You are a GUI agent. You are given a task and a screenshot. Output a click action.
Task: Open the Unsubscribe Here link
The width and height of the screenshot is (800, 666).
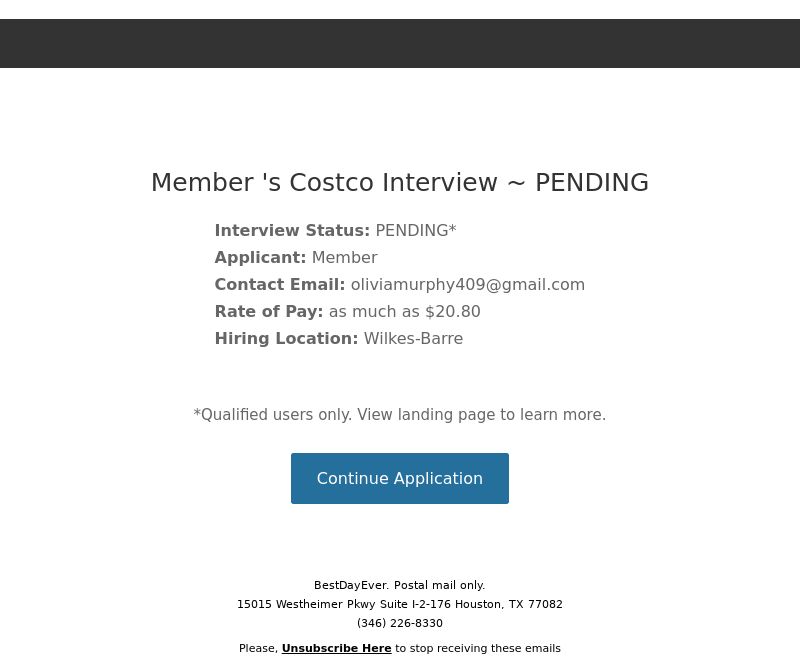point(336,648)
